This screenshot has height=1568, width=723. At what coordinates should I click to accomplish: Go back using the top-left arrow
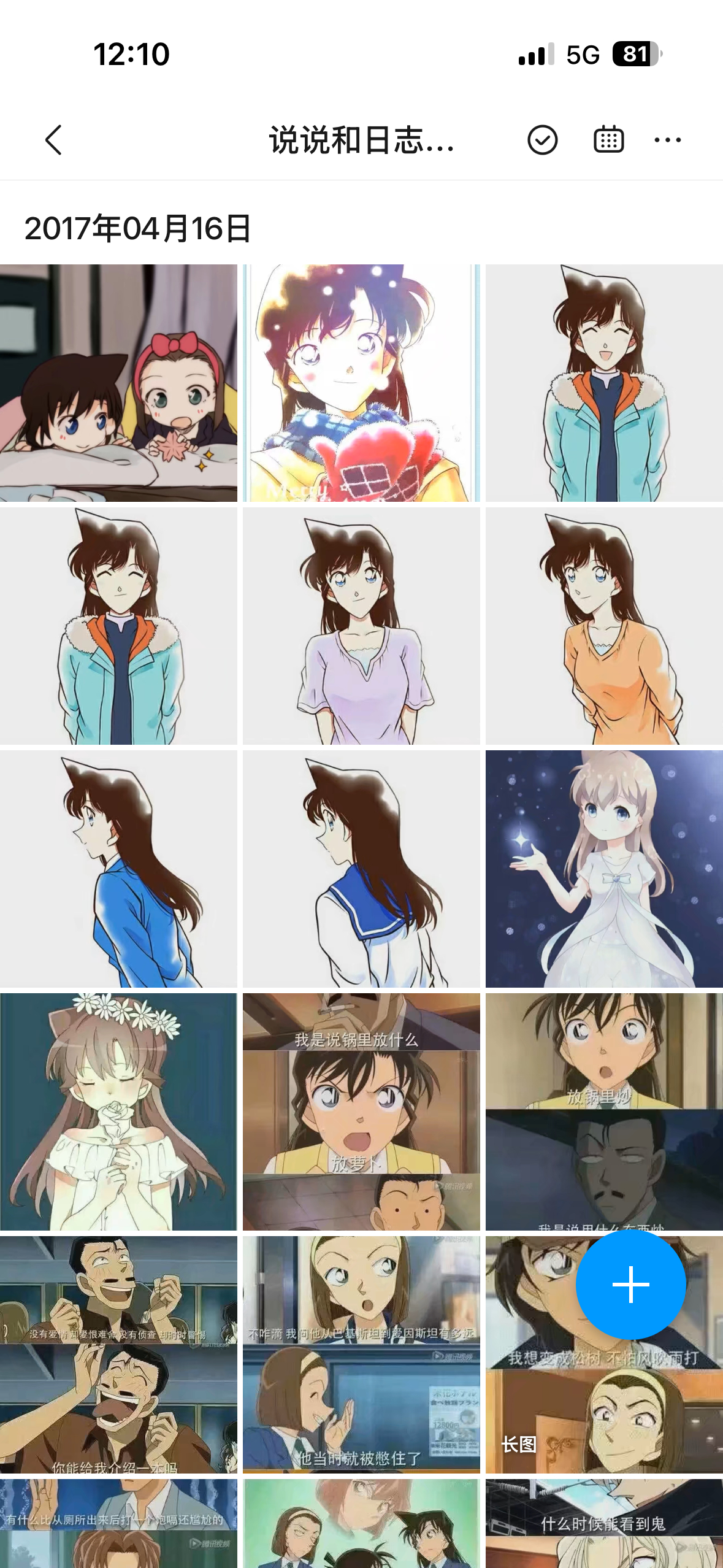54,140
